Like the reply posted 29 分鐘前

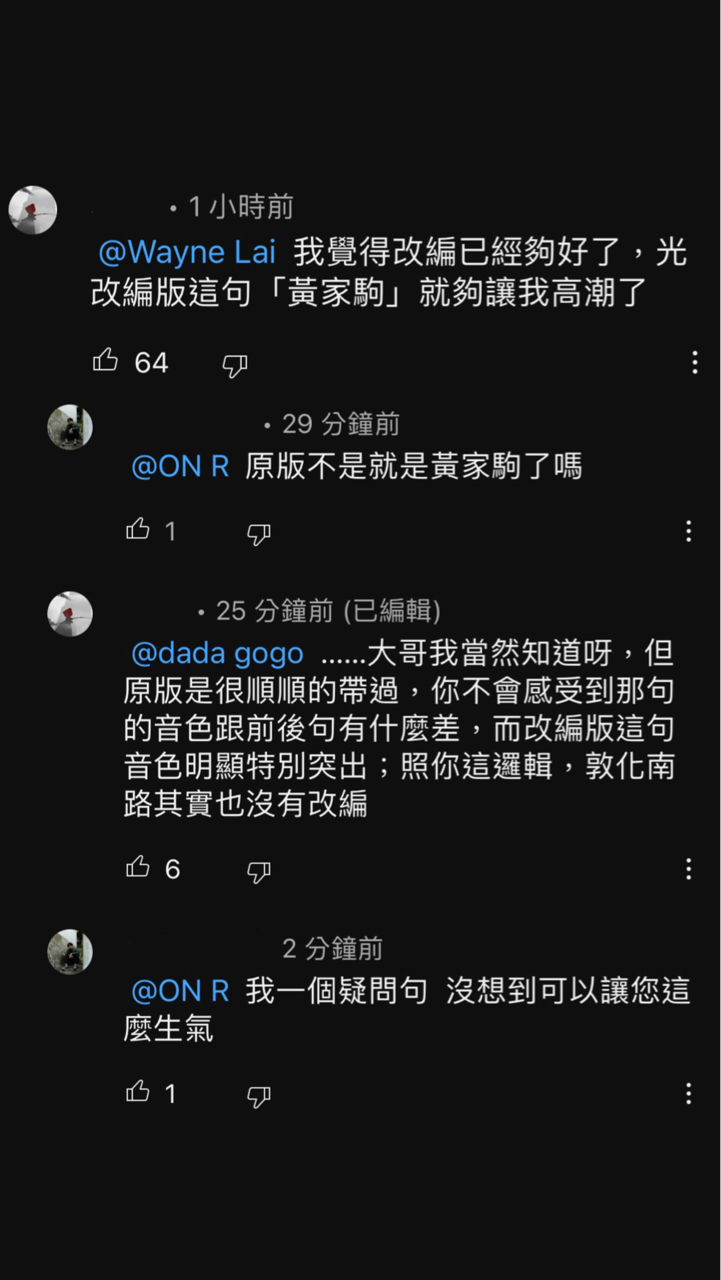click(x=138, y=529)
